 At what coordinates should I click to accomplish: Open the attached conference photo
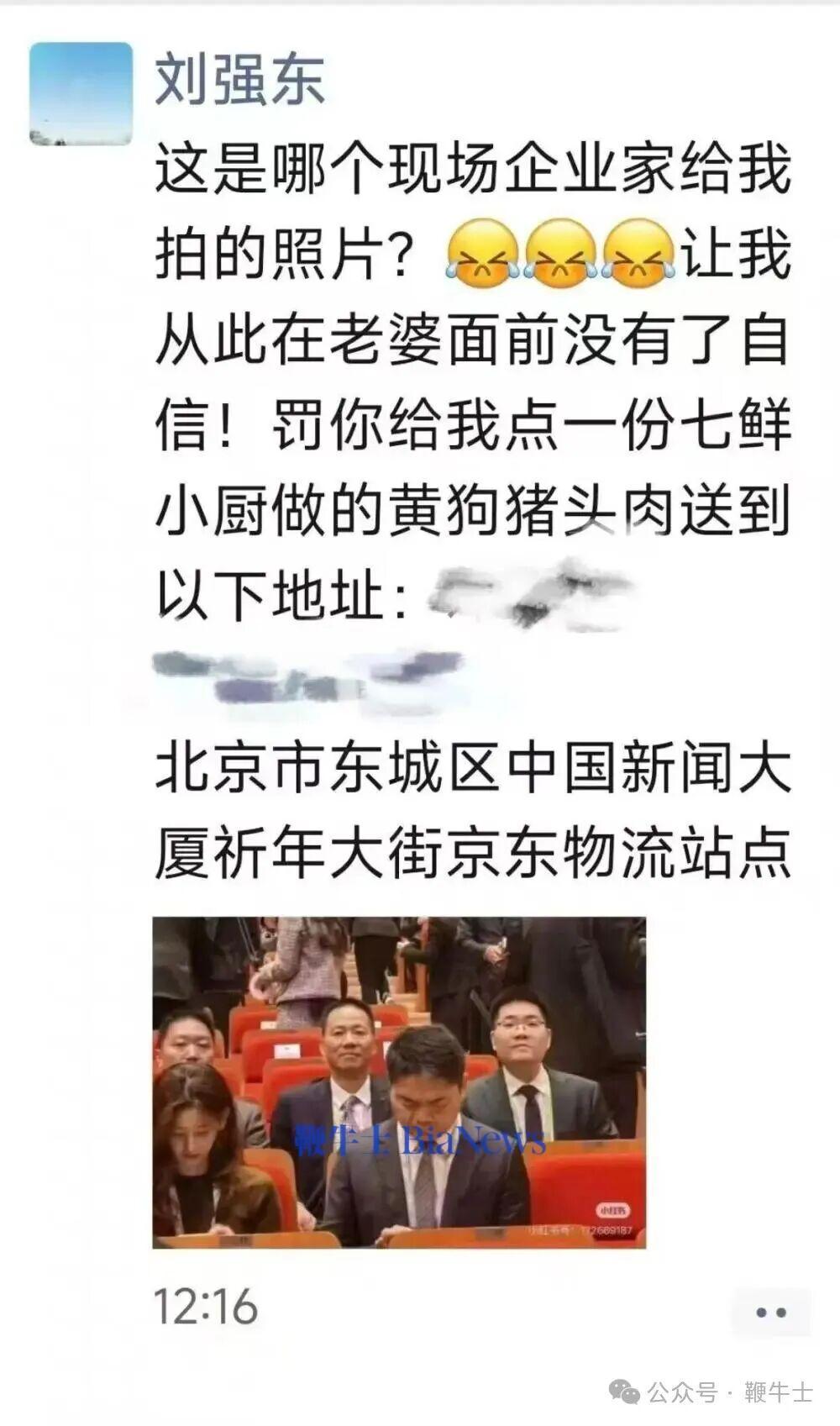click(399, 1082)
